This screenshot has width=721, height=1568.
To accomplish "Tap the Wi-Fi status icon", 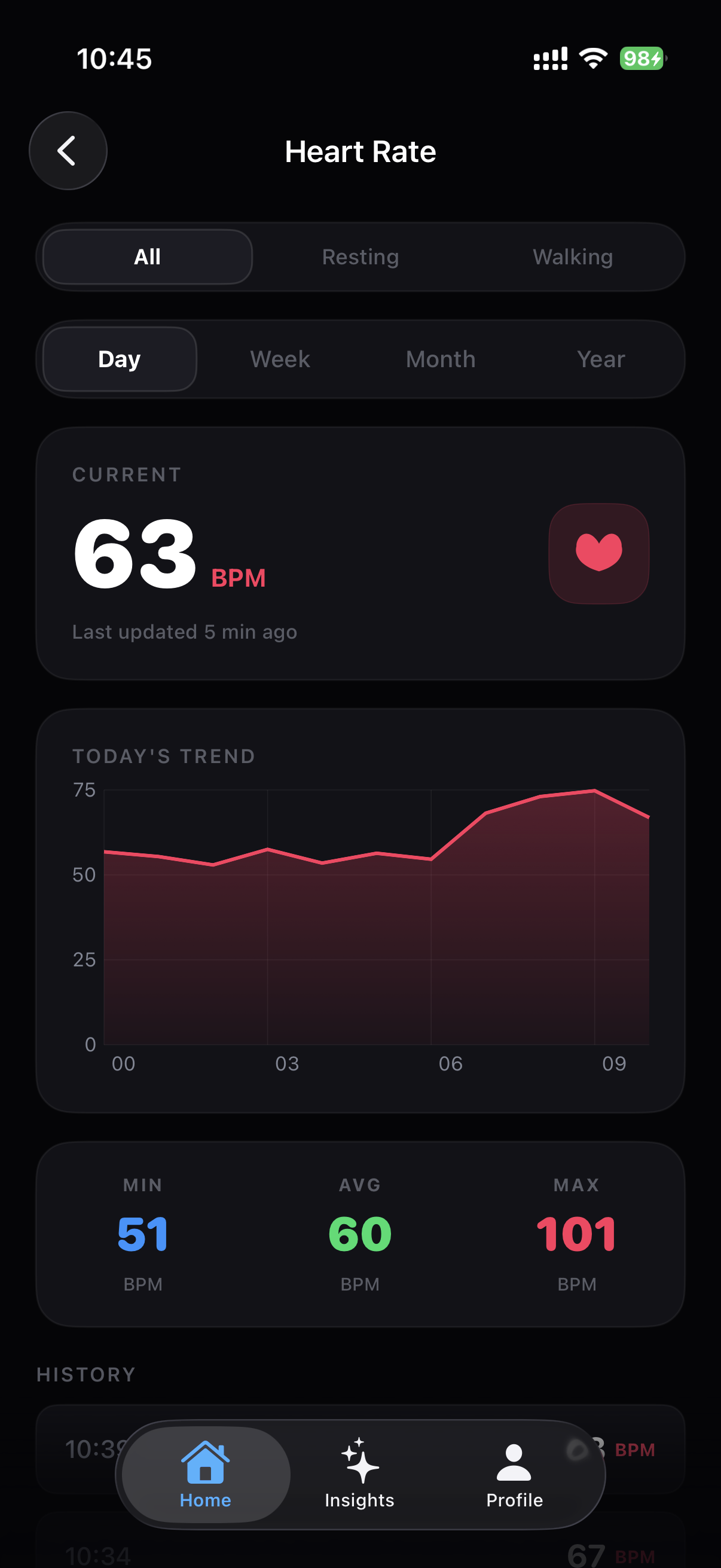I will coord(591,57).
